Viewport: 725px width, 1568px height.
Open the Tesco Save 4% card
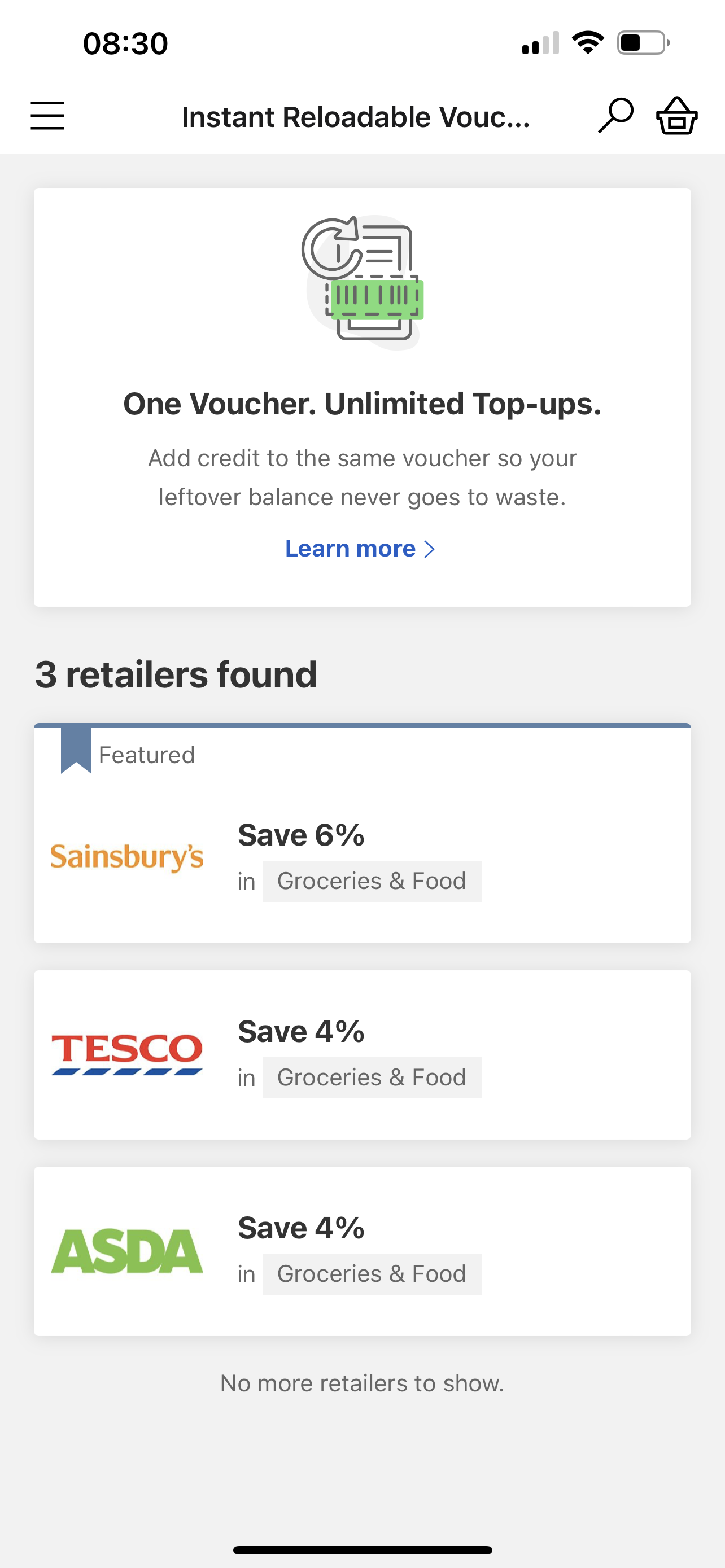[362, 1055]
